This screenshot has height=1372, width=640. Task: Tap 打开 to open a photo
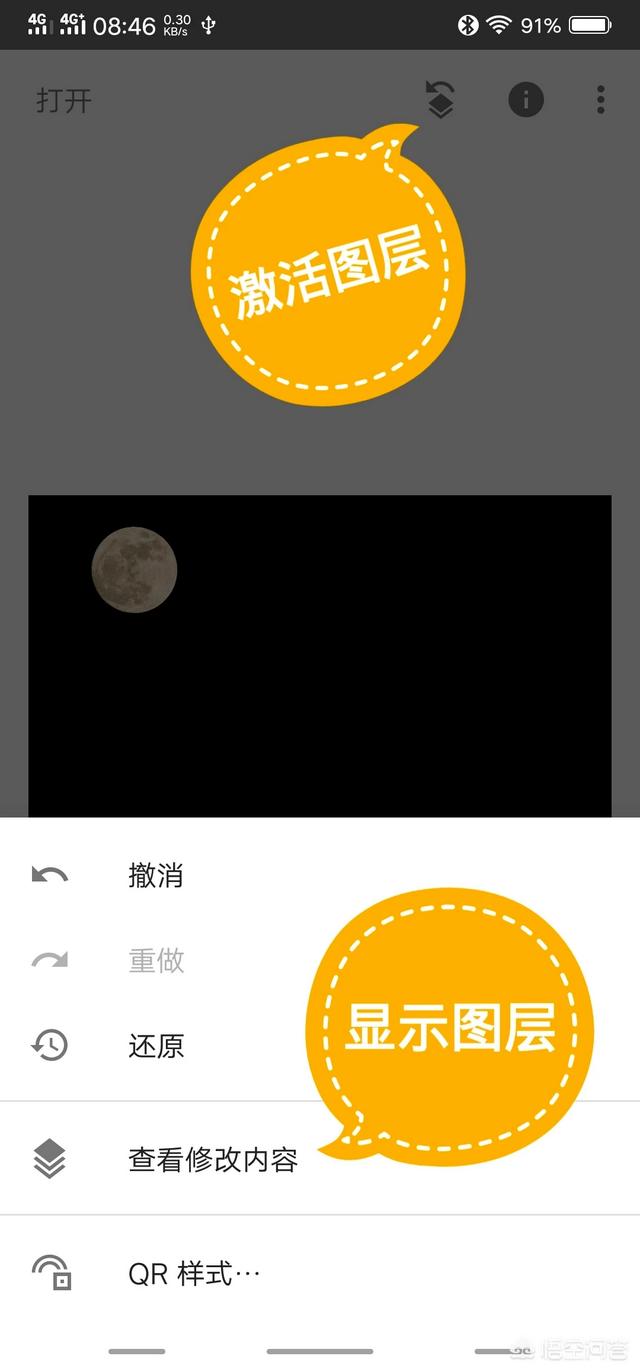click(64, 100)
